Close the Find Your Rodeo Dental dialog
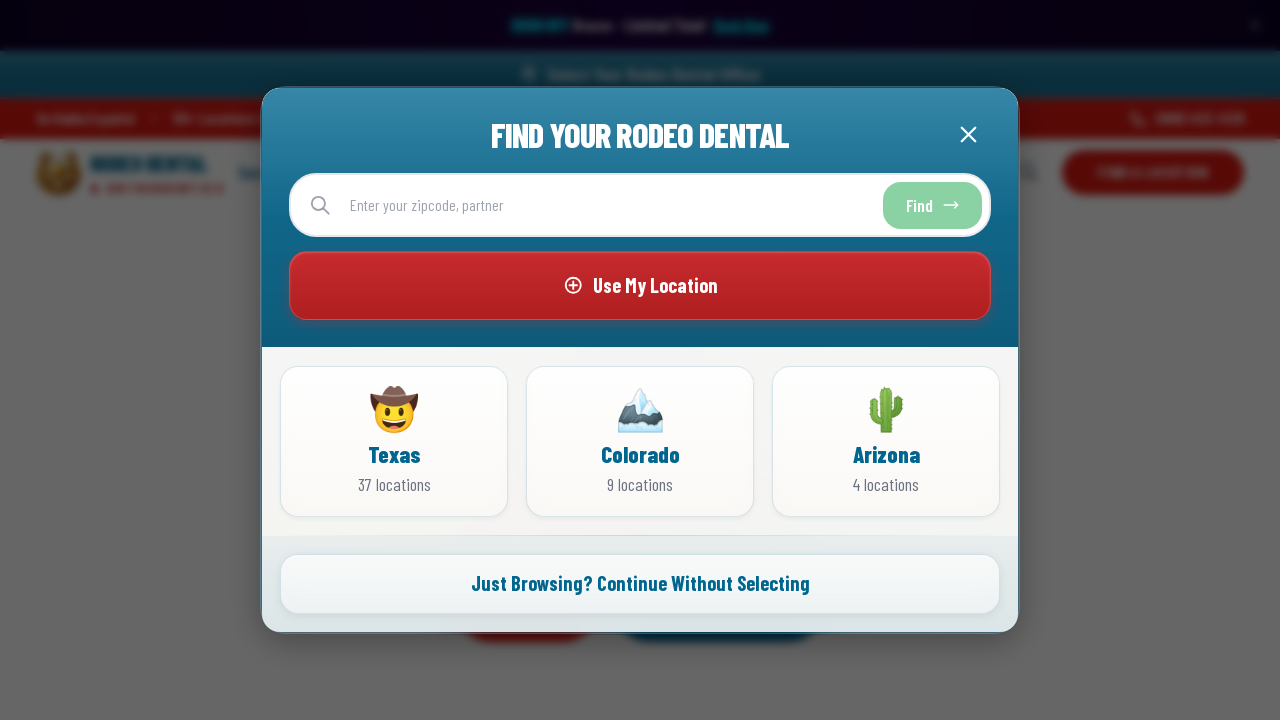This screenshot has width=1280, height=720. point(968,135)
